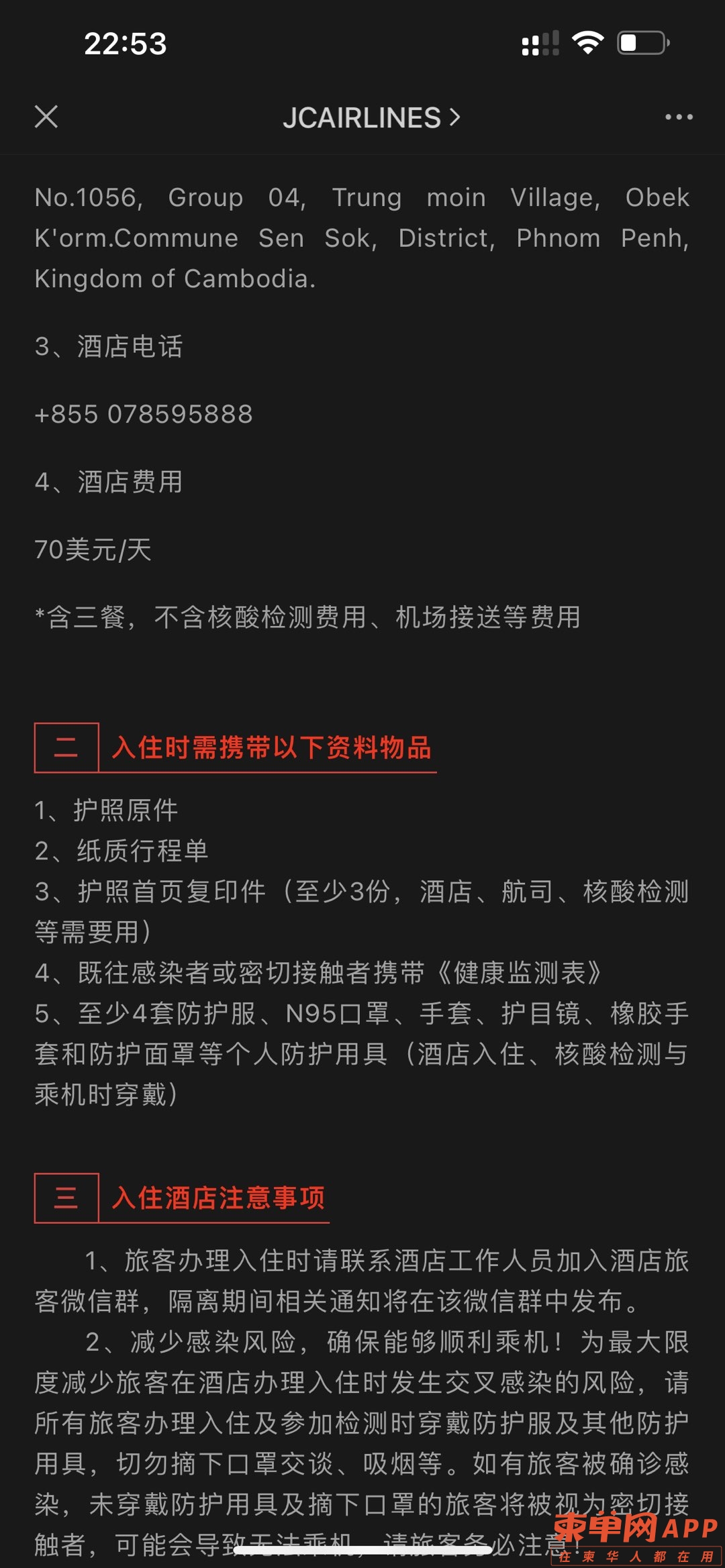Open the three-dot more options menu
Image resolution: width=725 pixels, height=1568 pixels.
[678, 117]
